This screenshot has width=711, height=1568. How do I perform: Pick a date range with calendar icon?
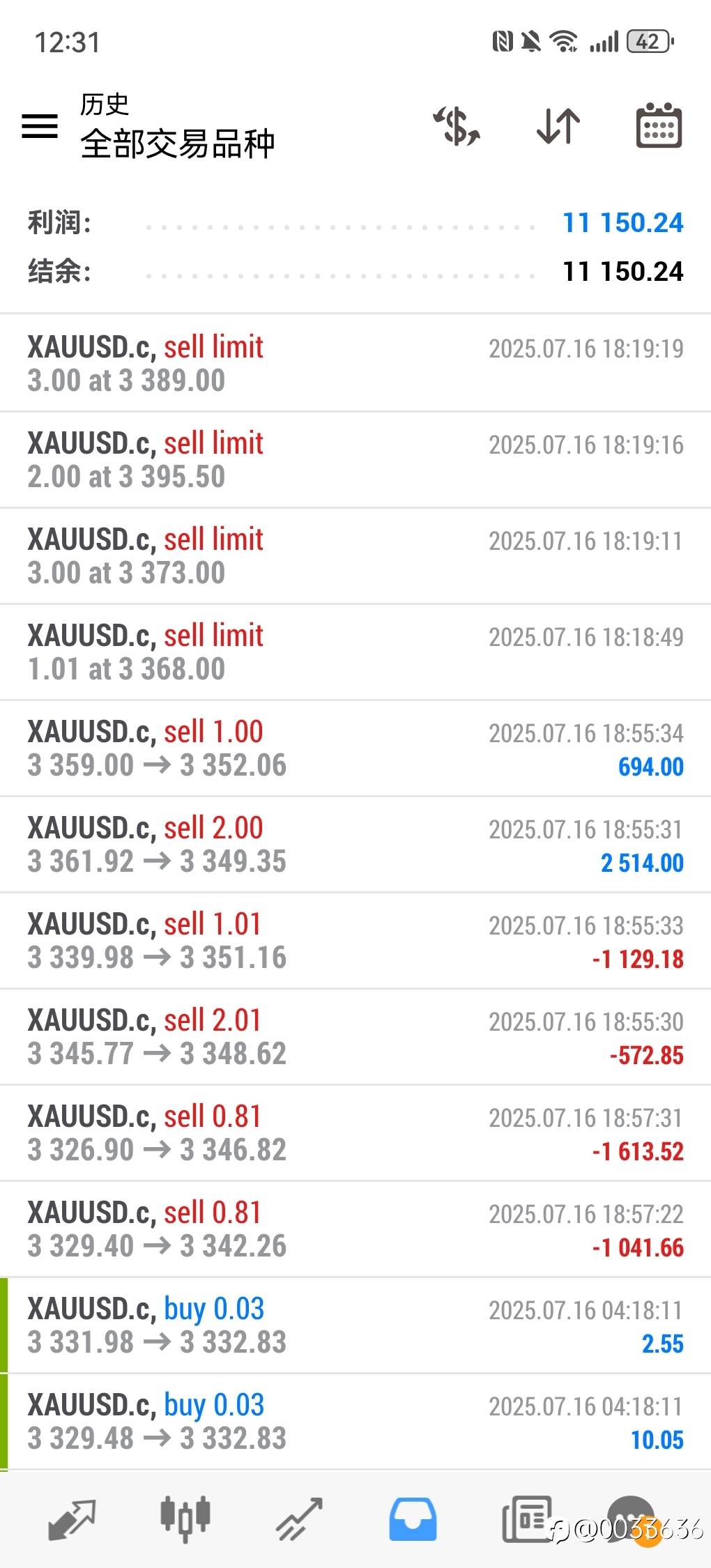tap(659, 126)
